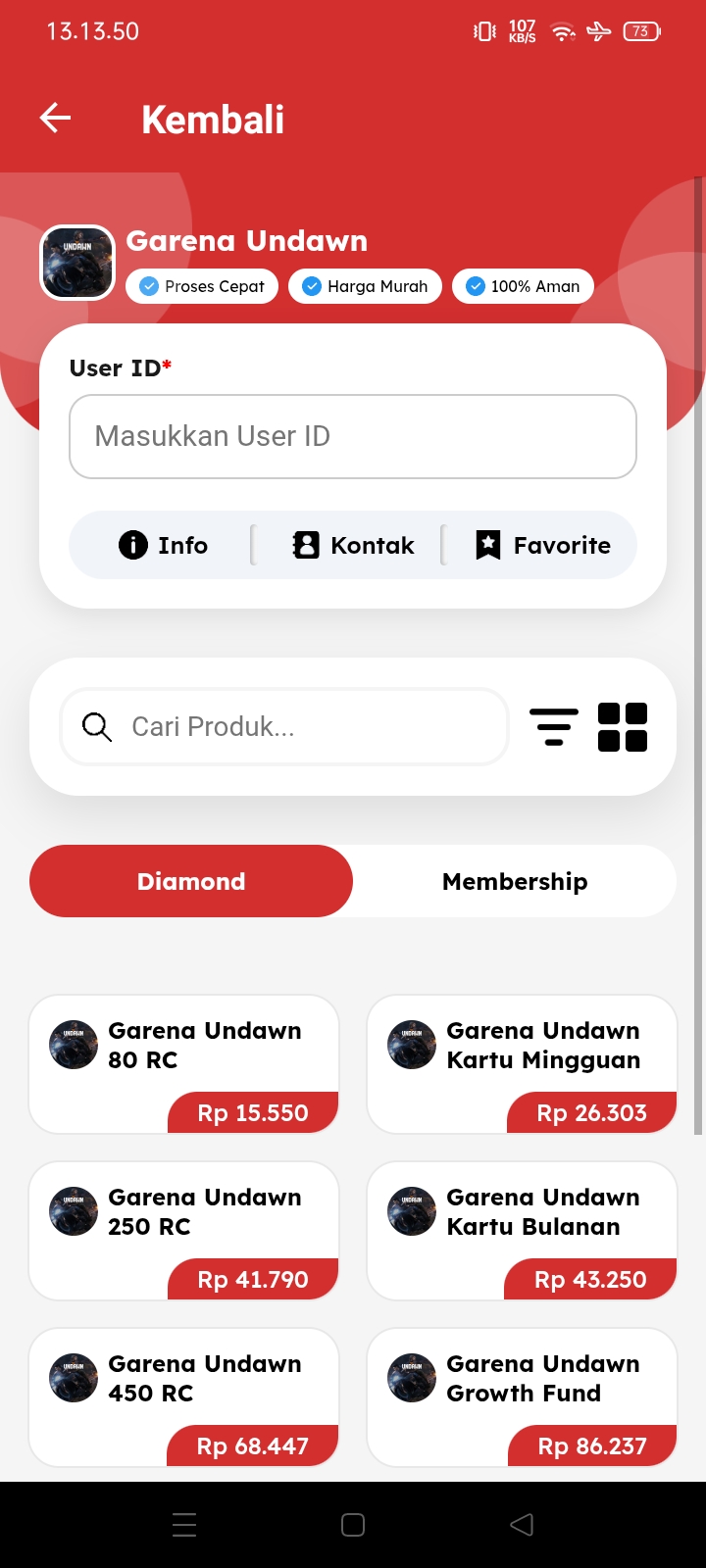Select the Kartu Mingguan product card
The height and width of the screenshot is (1568, 706).
[522, 1064]
